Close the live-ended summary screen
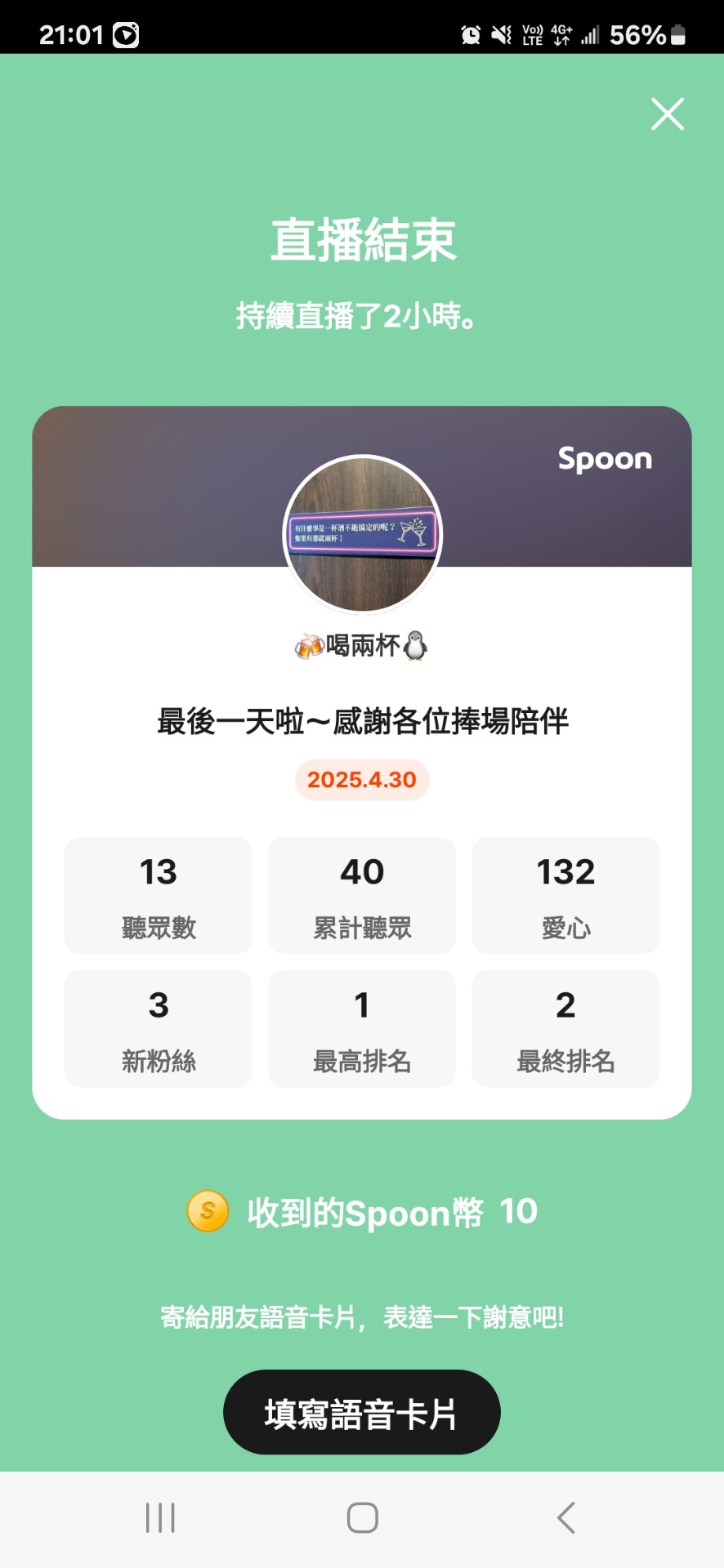 (x=667, y=114)
